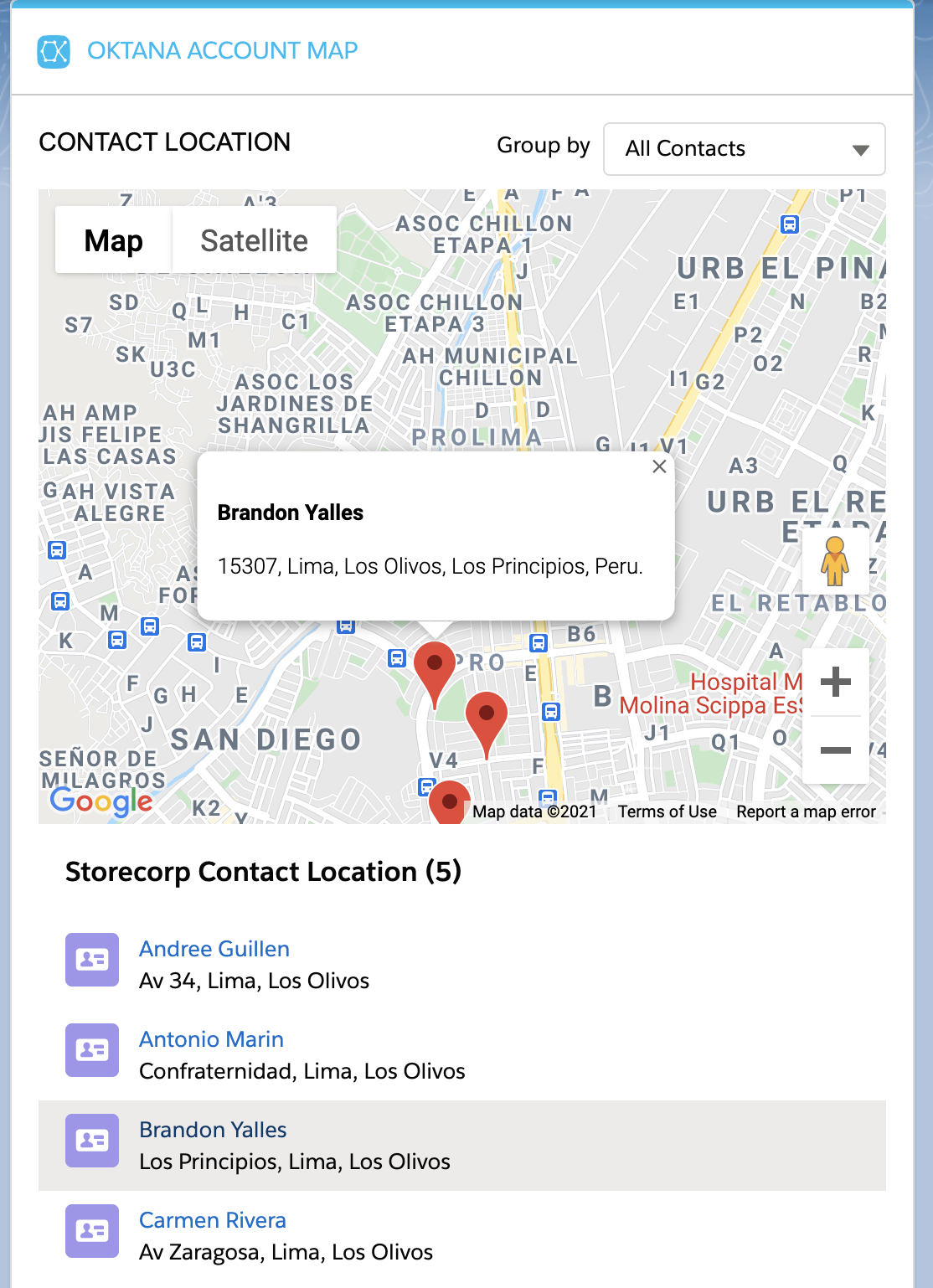Zoom out of the map
This screenshot has width=933, height=1288.
pos(835,750)
